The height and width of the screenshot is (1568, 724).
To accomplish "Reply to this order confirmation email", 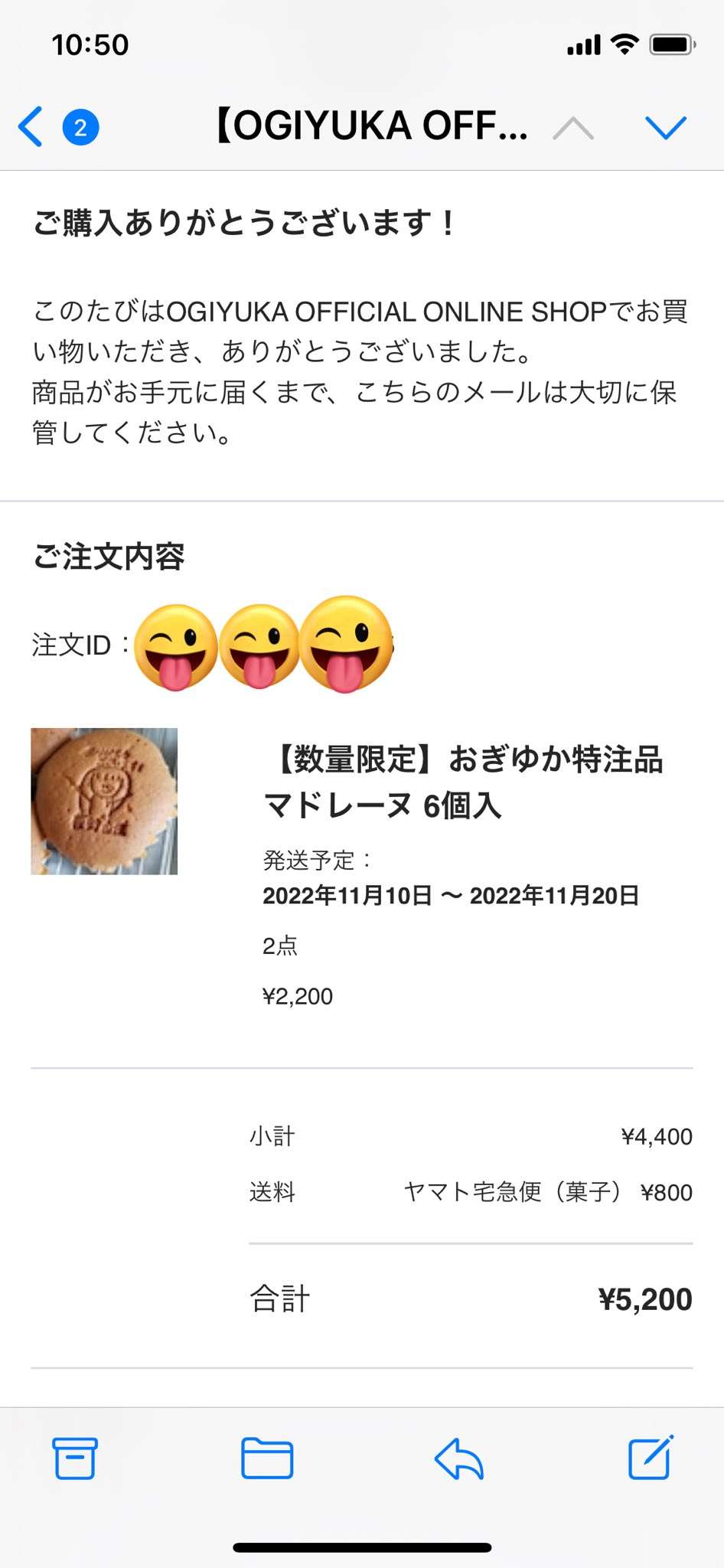I will 458,1458.
